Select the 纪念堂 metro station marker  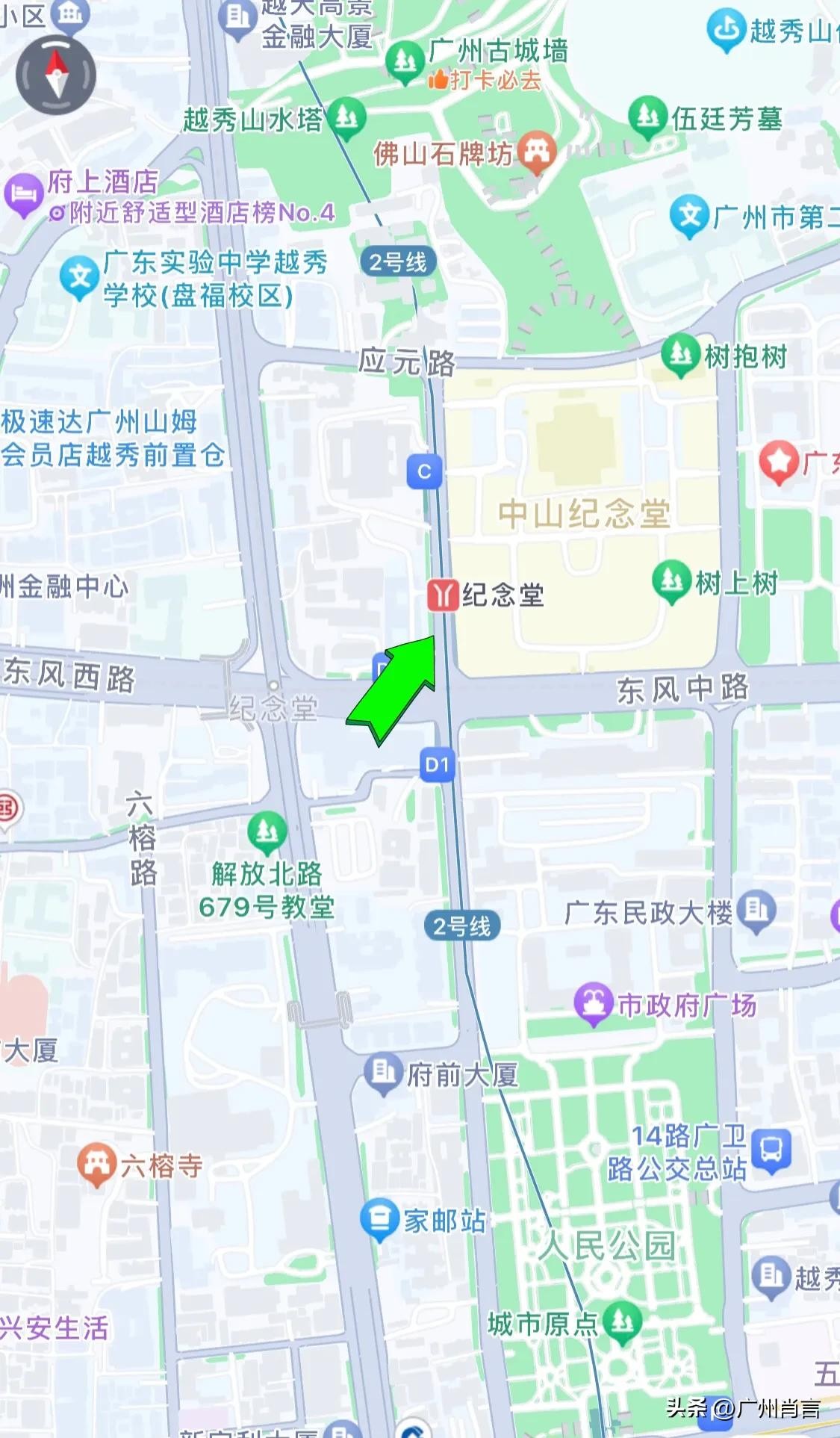(442, 595)
